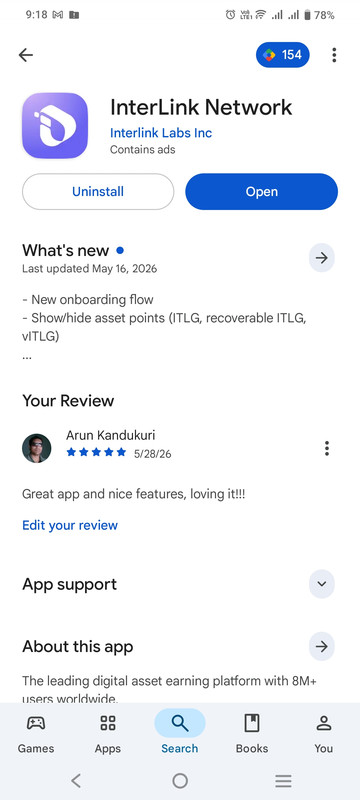This screenshot has height=800, width=360.
Task: Open the Play Points badge showing 154
Action: (282, 55)
